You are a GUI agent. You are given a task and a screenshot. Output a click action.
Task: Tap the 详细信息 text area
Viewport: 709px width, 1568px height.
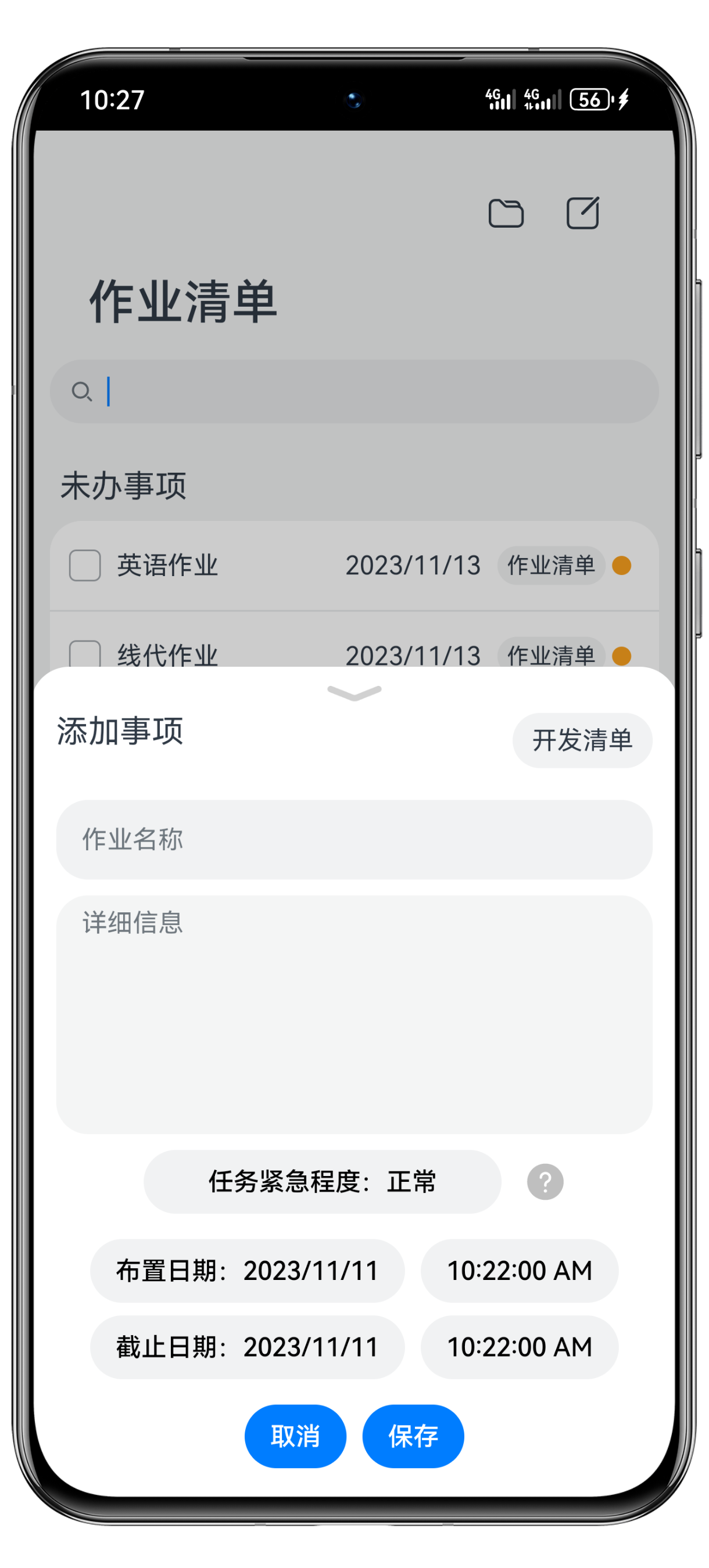pos(354,1013)
